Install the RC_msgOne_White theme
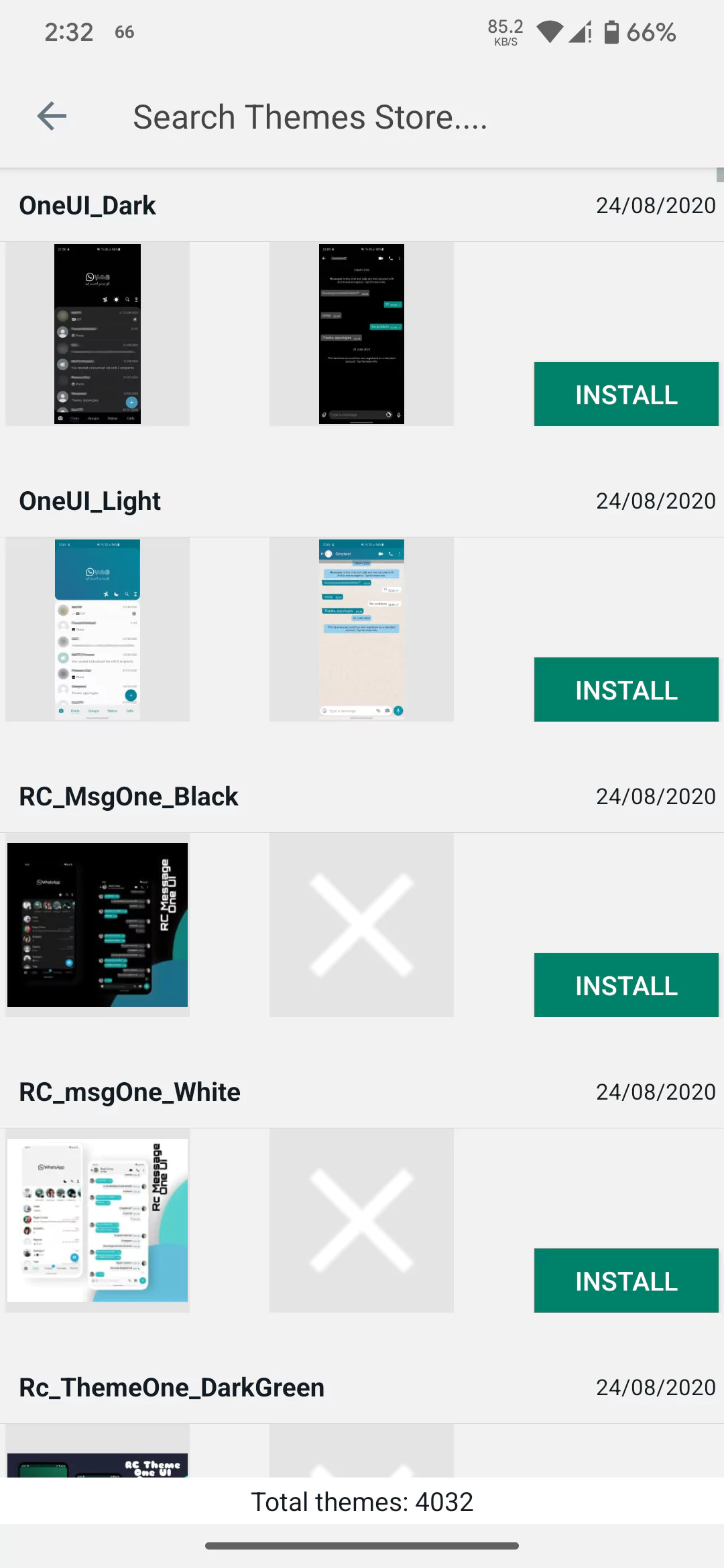The image size is (724, 1568). click(626, 1281)
